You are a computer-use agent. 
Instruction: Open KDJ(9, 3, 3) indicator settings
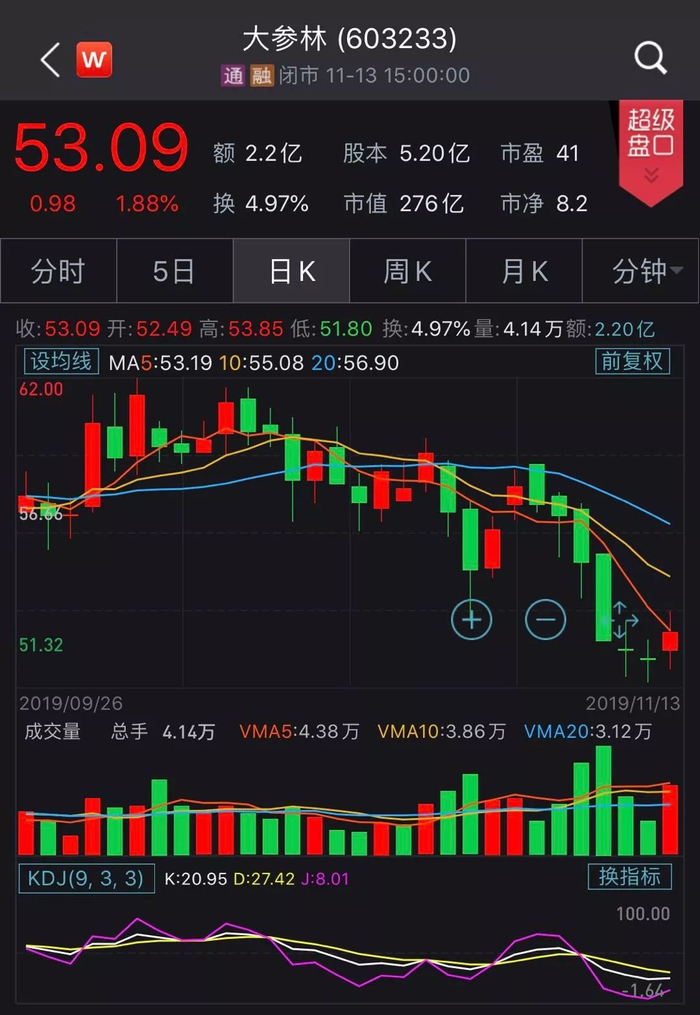pyautogui.click(x=85, y=878)
